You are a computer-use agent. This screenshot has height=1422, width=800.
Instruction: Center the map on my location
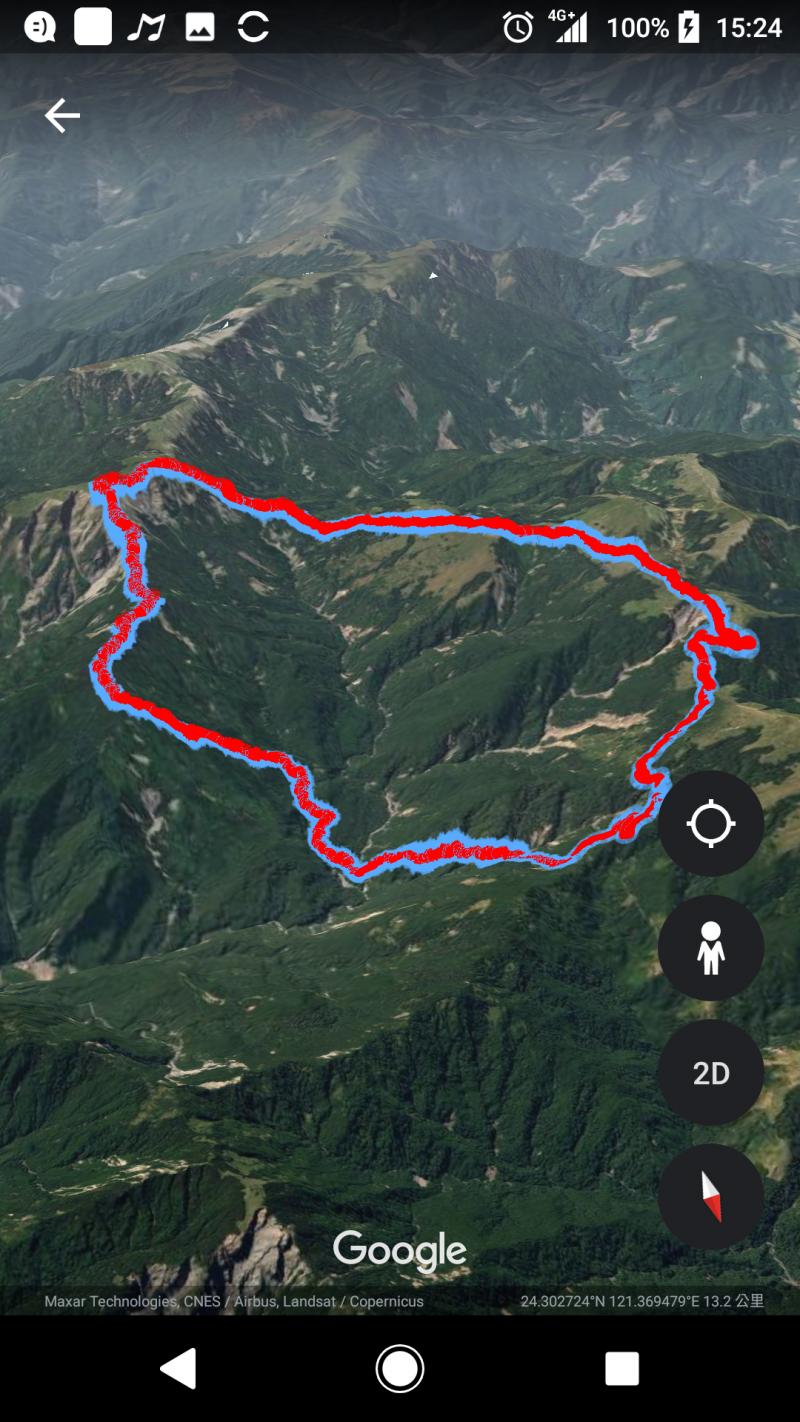pyautogui.click(x=711, y=824)
